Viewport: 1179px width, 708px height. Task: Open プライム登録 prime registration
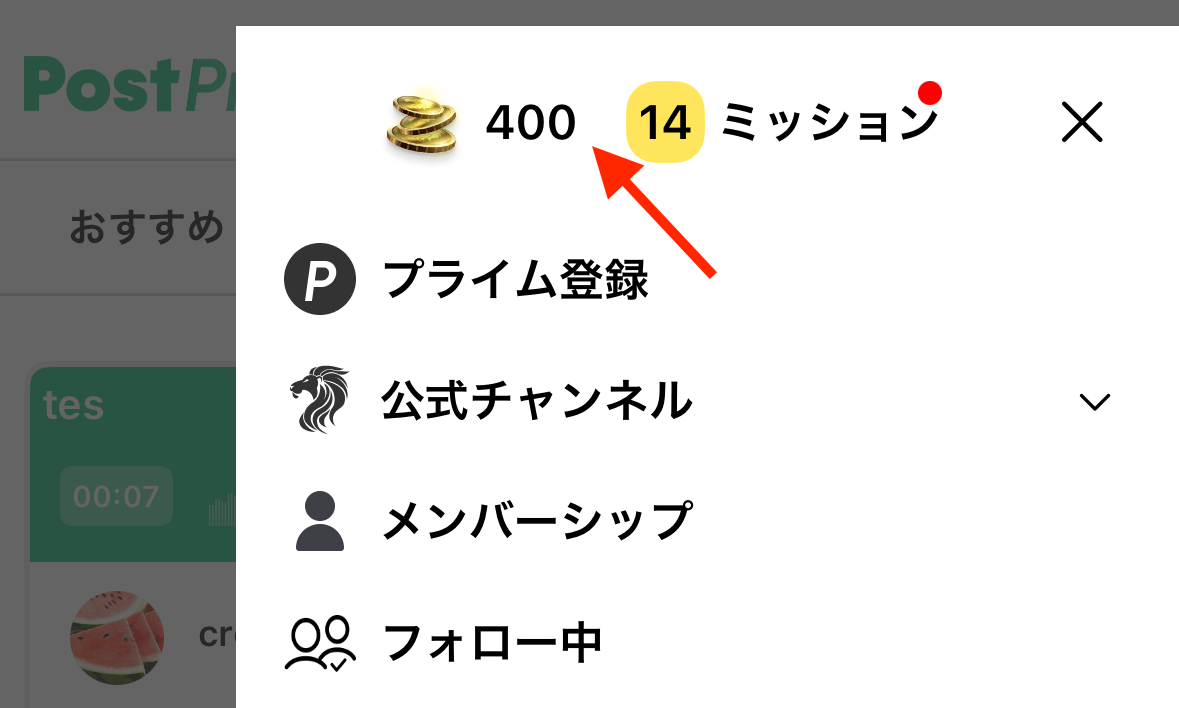tap(515, 280)
